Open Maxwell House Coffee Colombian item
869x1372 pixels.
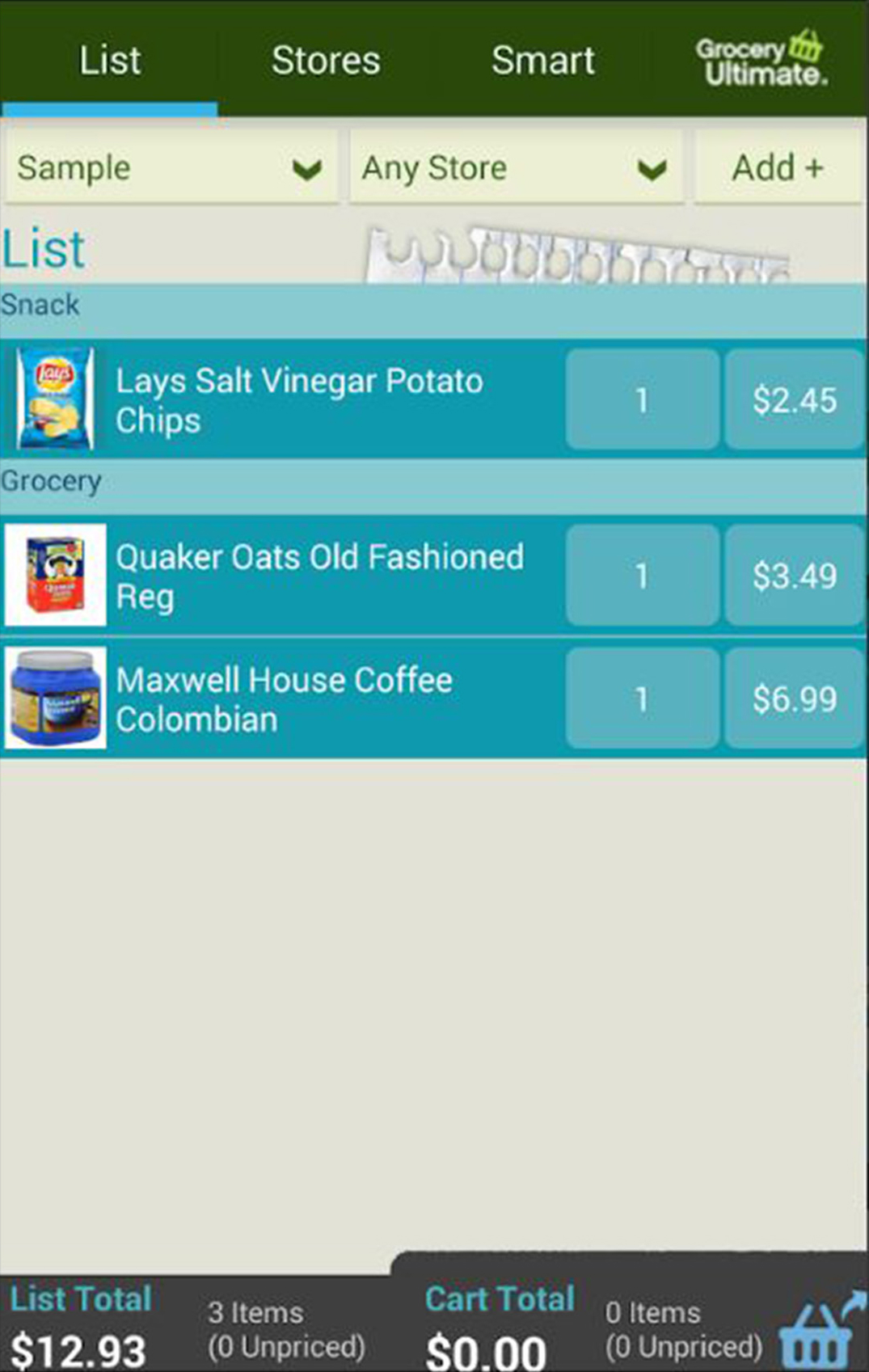pyautogui.click(x=283, y=699)
